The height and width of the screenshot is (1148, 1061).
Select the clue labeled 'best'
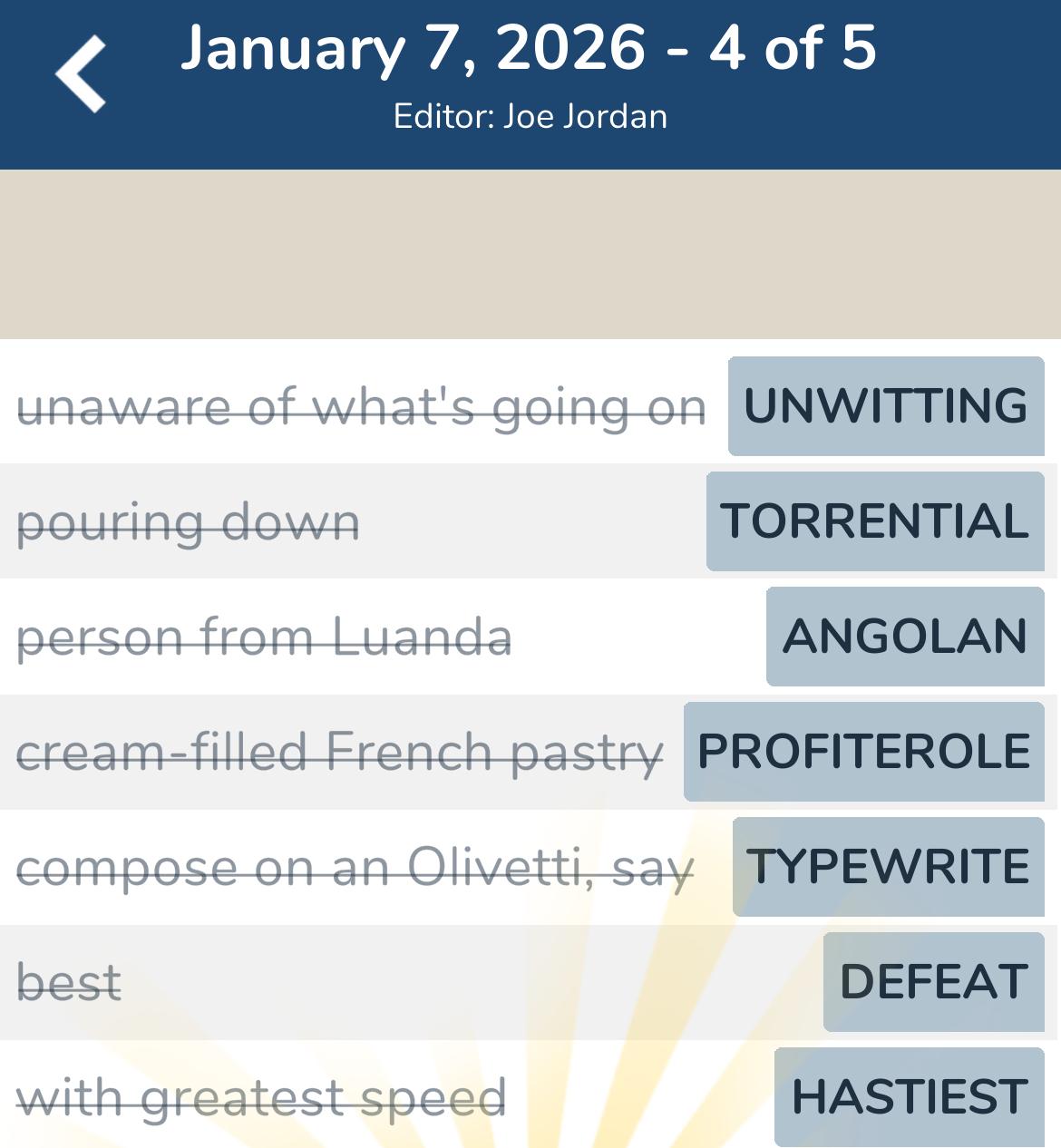point(67,980)
